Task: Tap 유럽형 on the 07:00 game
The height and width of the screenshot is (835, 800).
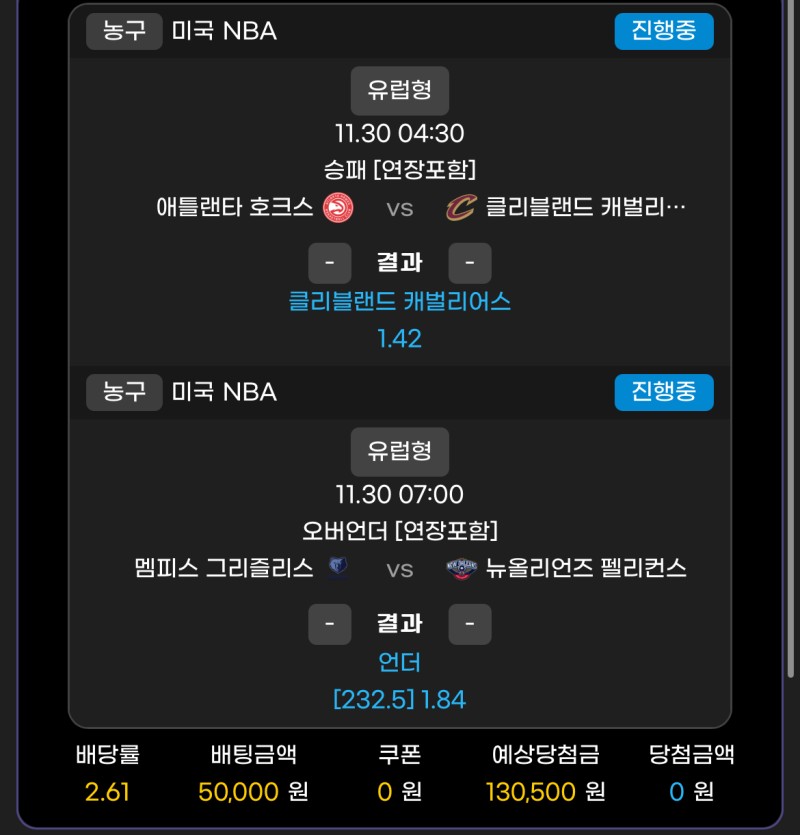Action: click(399, 452)
